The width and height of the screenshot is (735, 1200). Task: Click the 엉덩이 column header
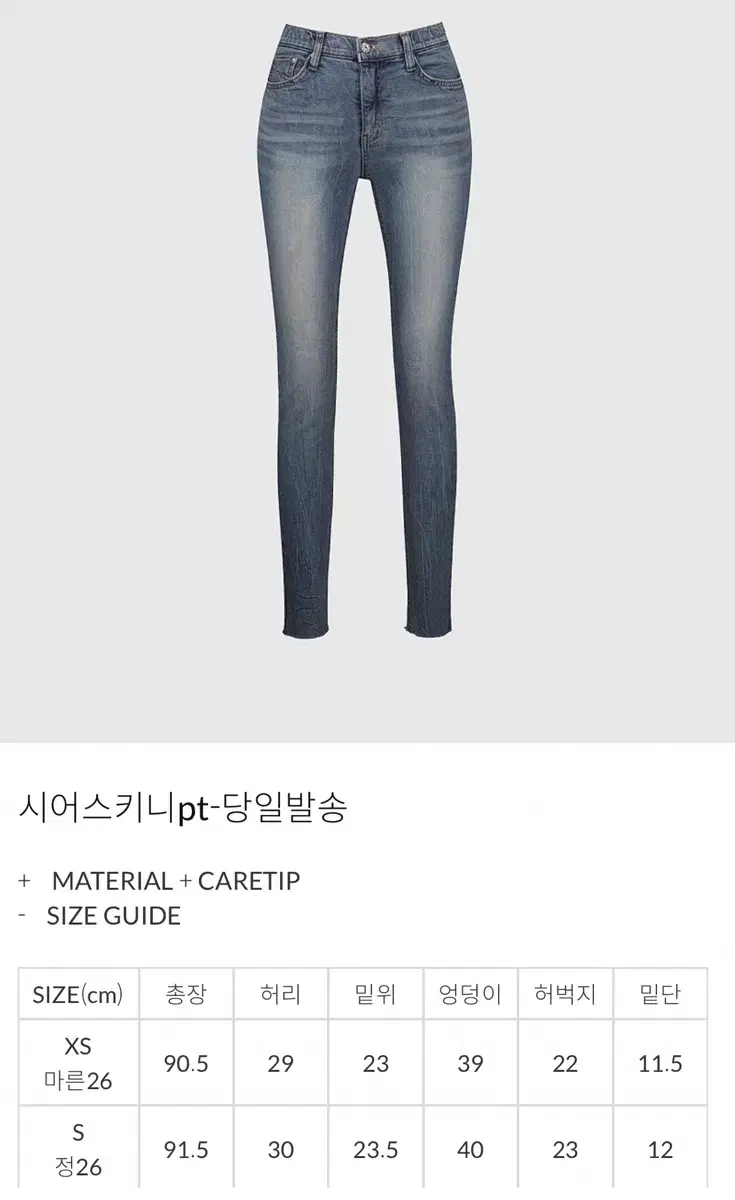tap(470, 994)
